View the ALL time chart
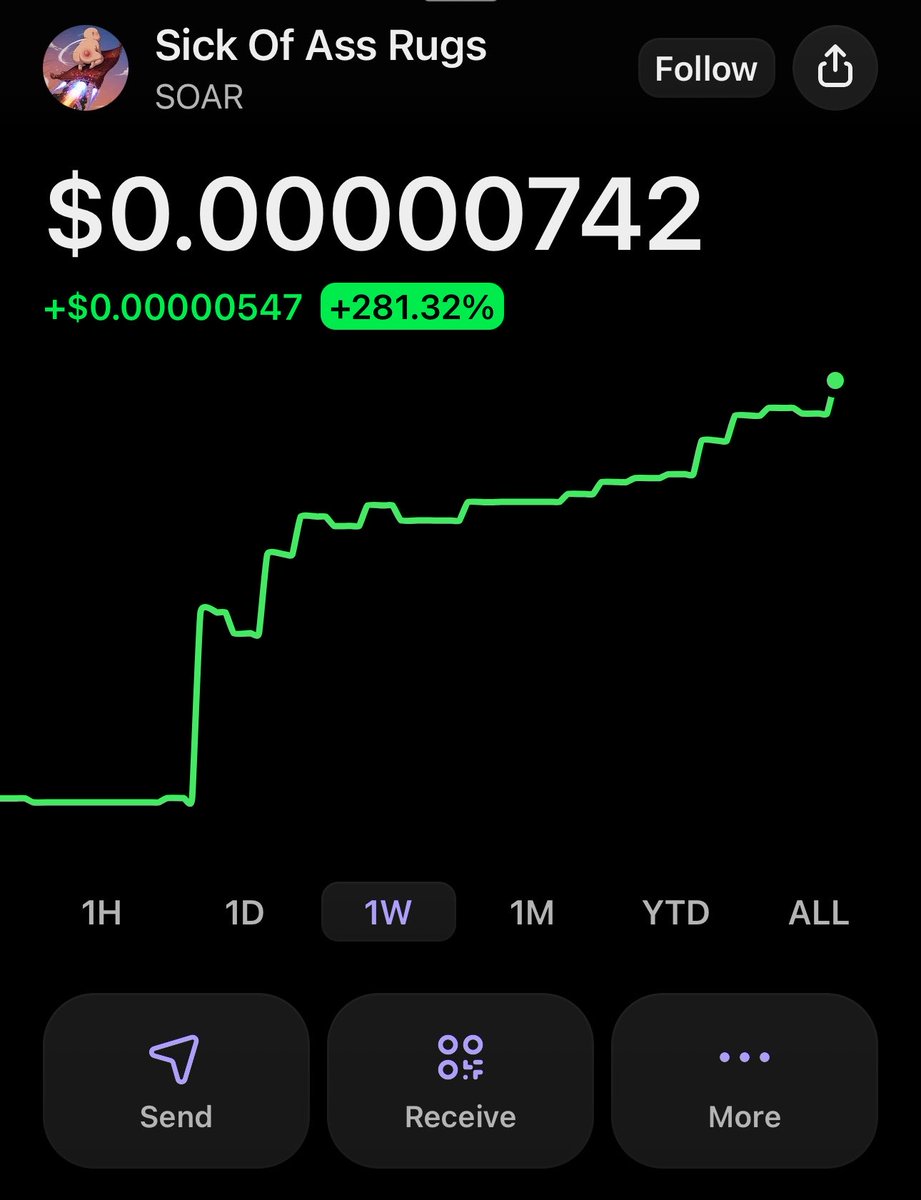The image size is (921, 1200). pyautogui.click(x=819, y=912)
